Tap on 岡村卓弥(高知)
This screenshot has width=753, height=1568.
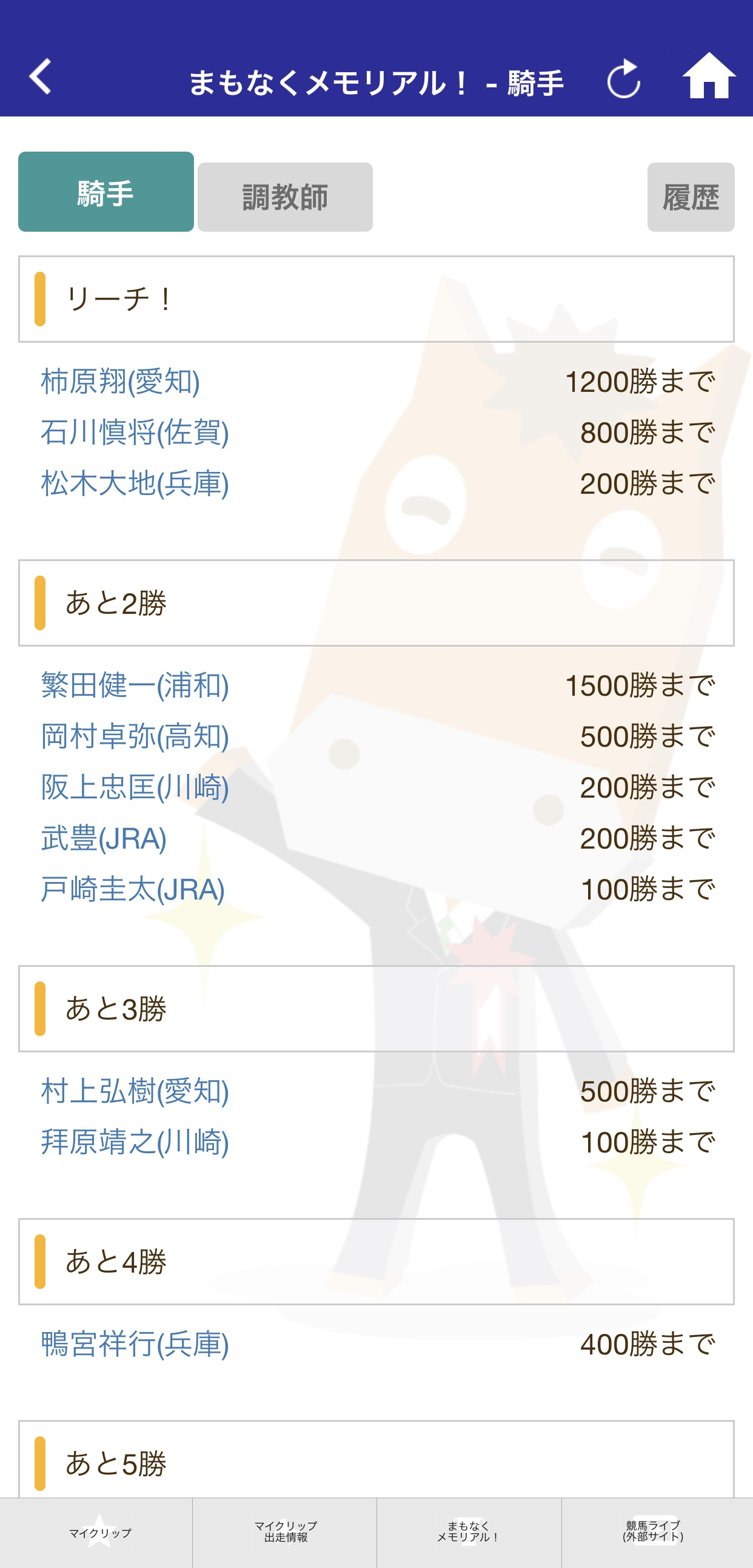click(135, 736)
